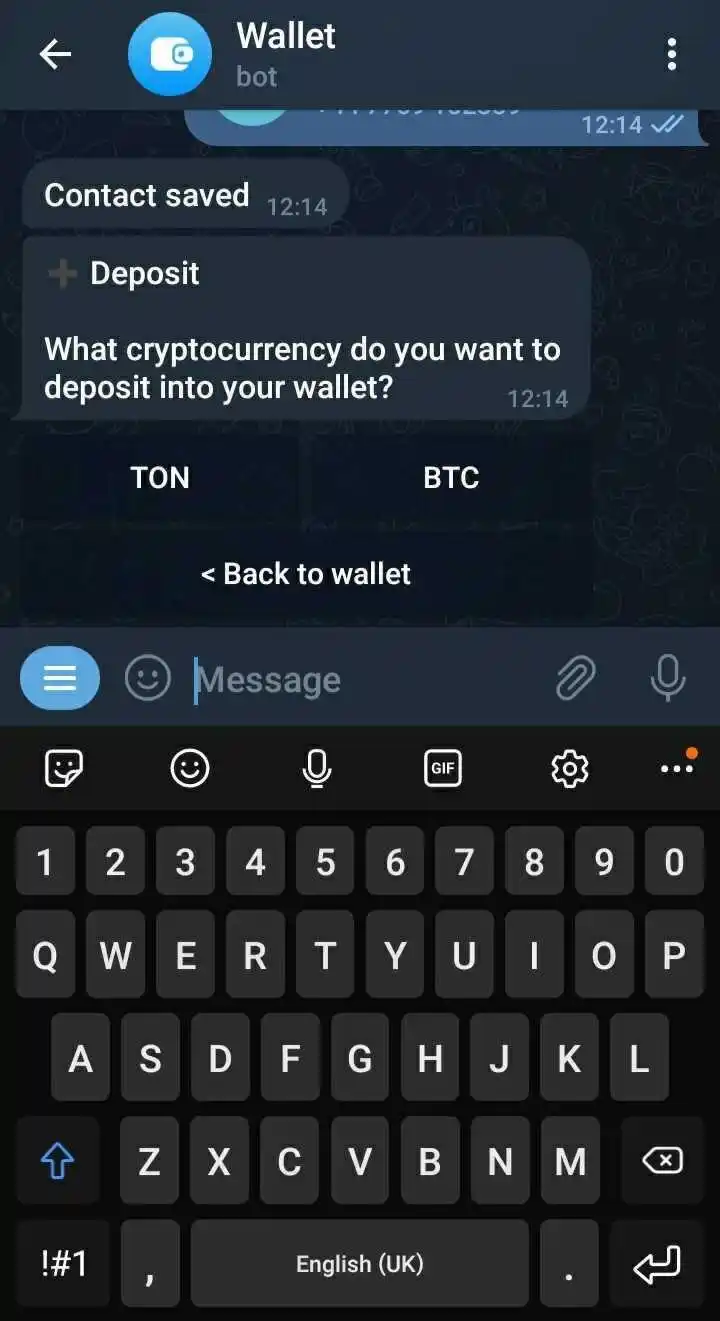720x1321 pixels.
Task: Record a voice message with the microphone
Action: coord(668,678)
